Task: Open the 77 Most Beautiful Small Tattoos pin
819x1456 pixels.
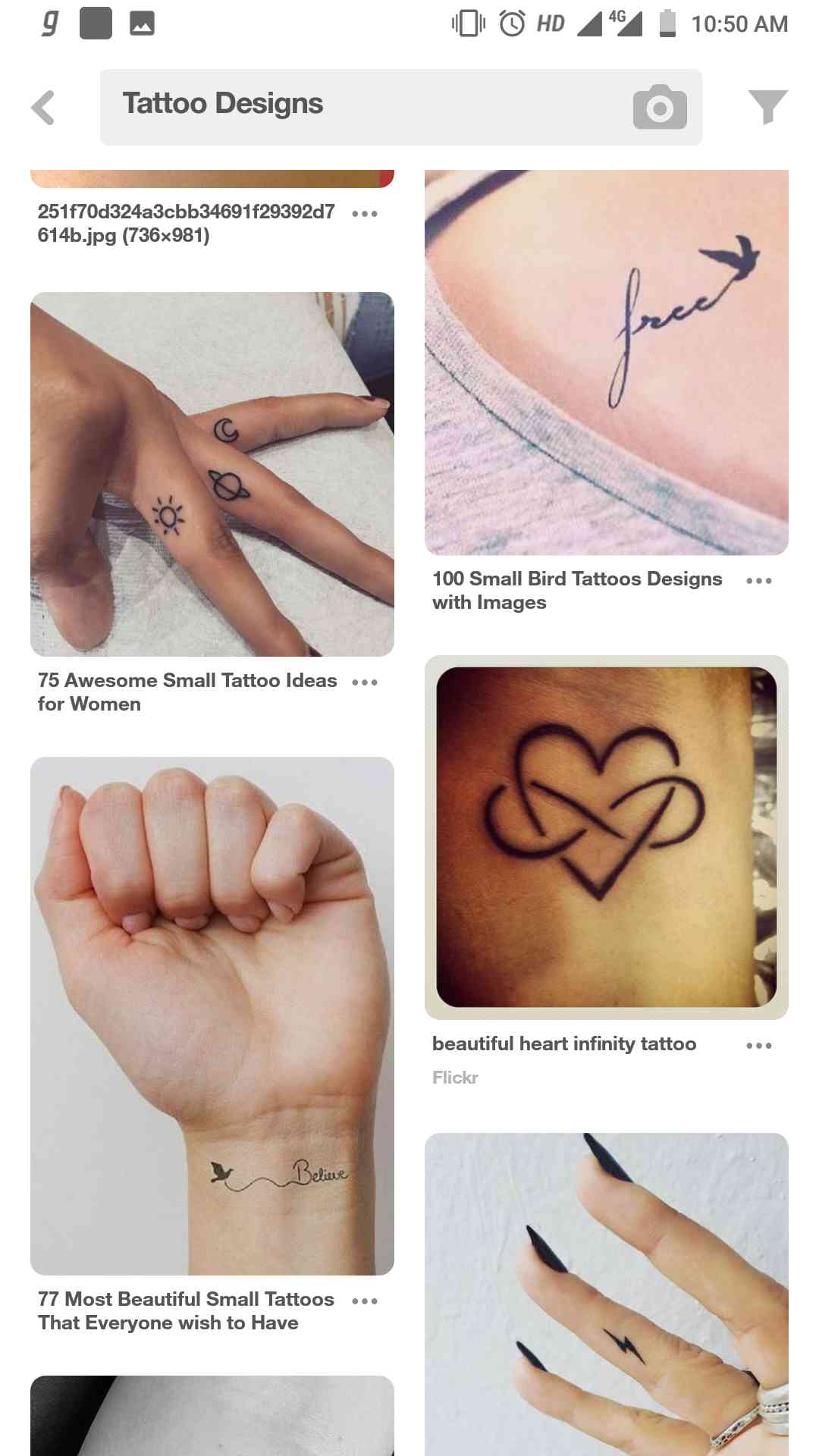Action: [x=212, y=1016]
